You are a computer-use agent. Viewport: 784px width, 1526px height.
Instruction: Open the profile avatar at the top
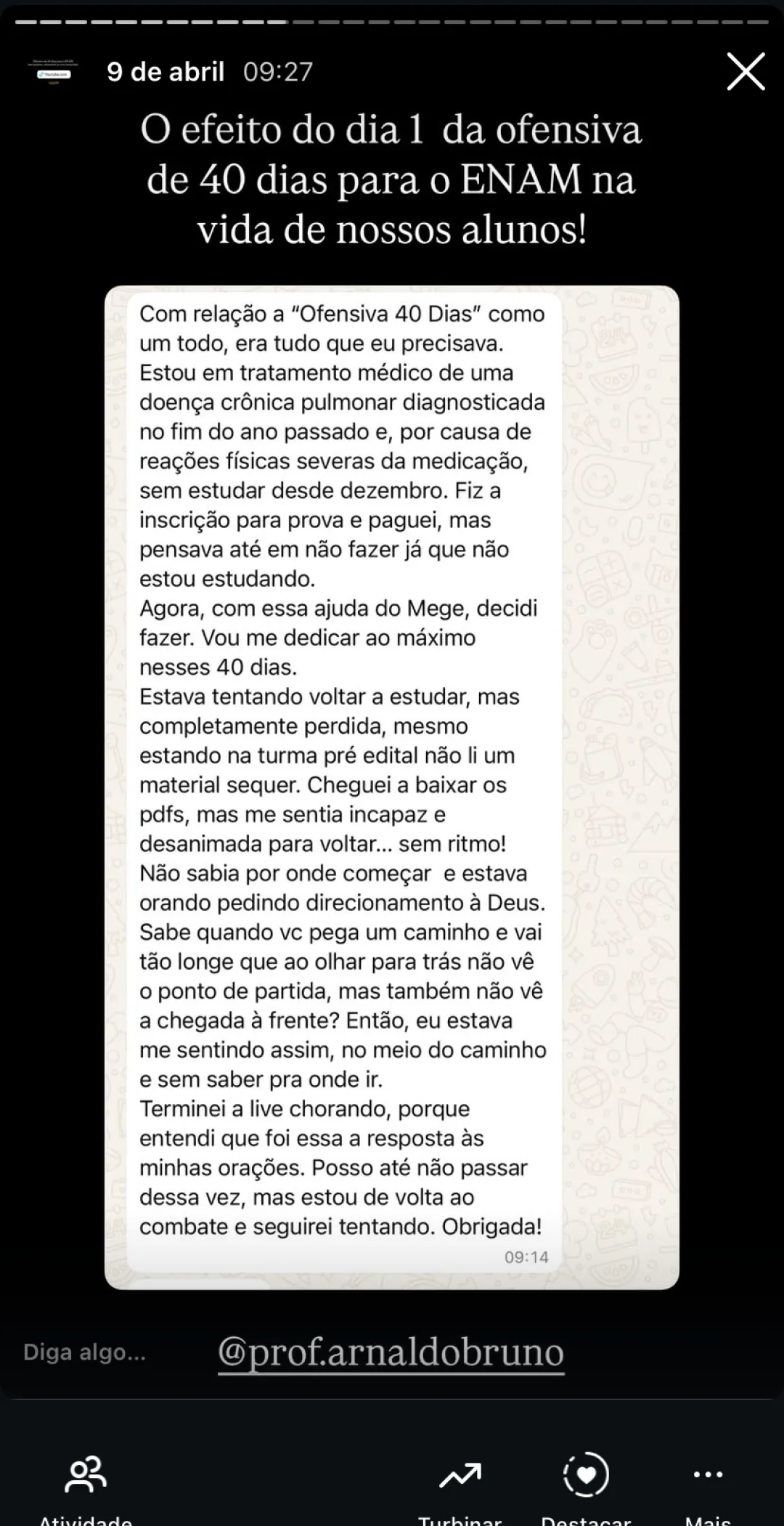[x=54, y=72]
